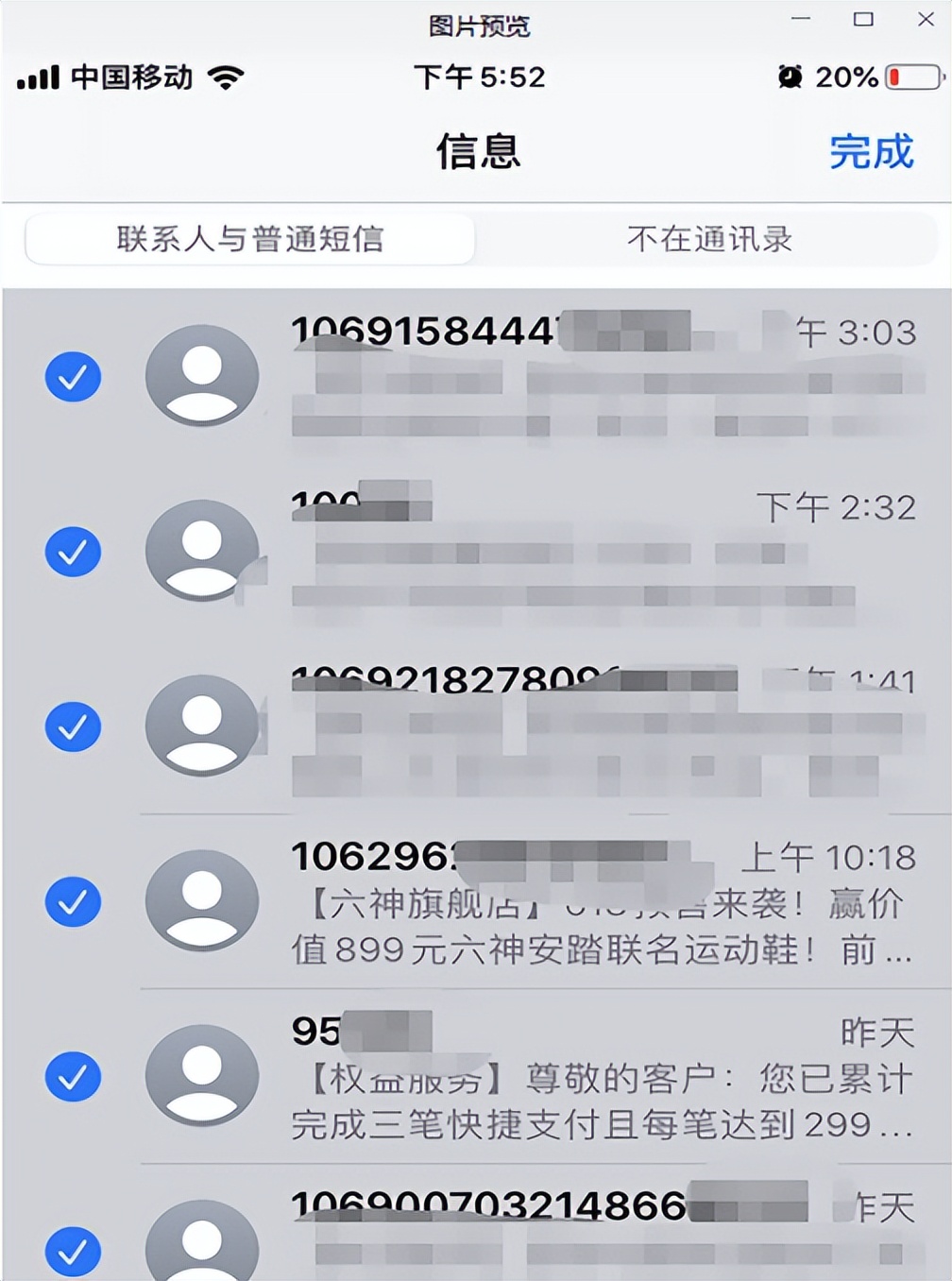Tap 完成 to finish selecting messages

[871, 151]
